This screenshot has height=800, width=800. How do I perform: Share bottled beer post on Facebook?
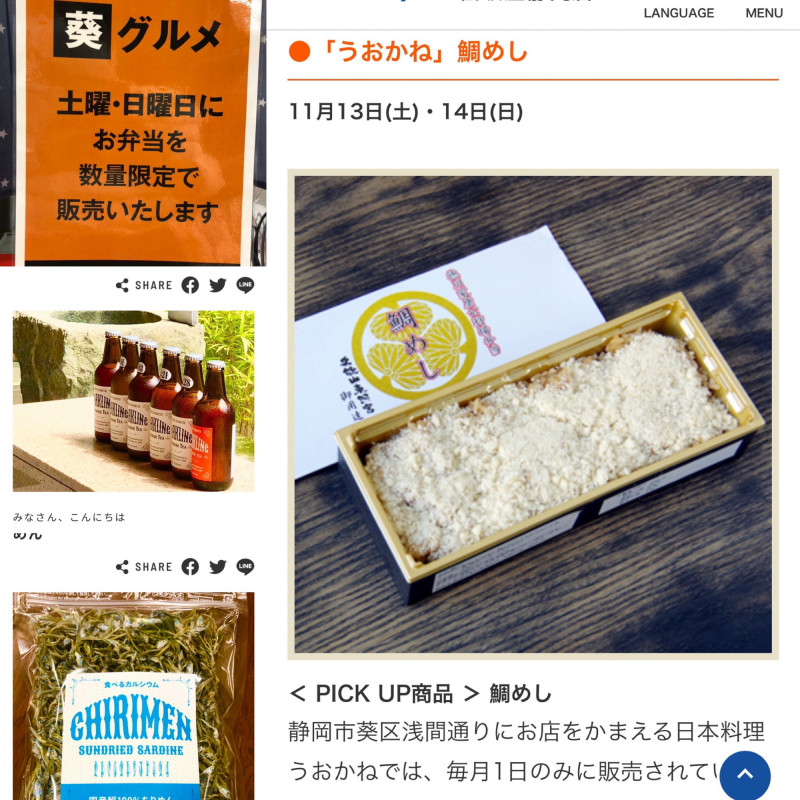190,567
